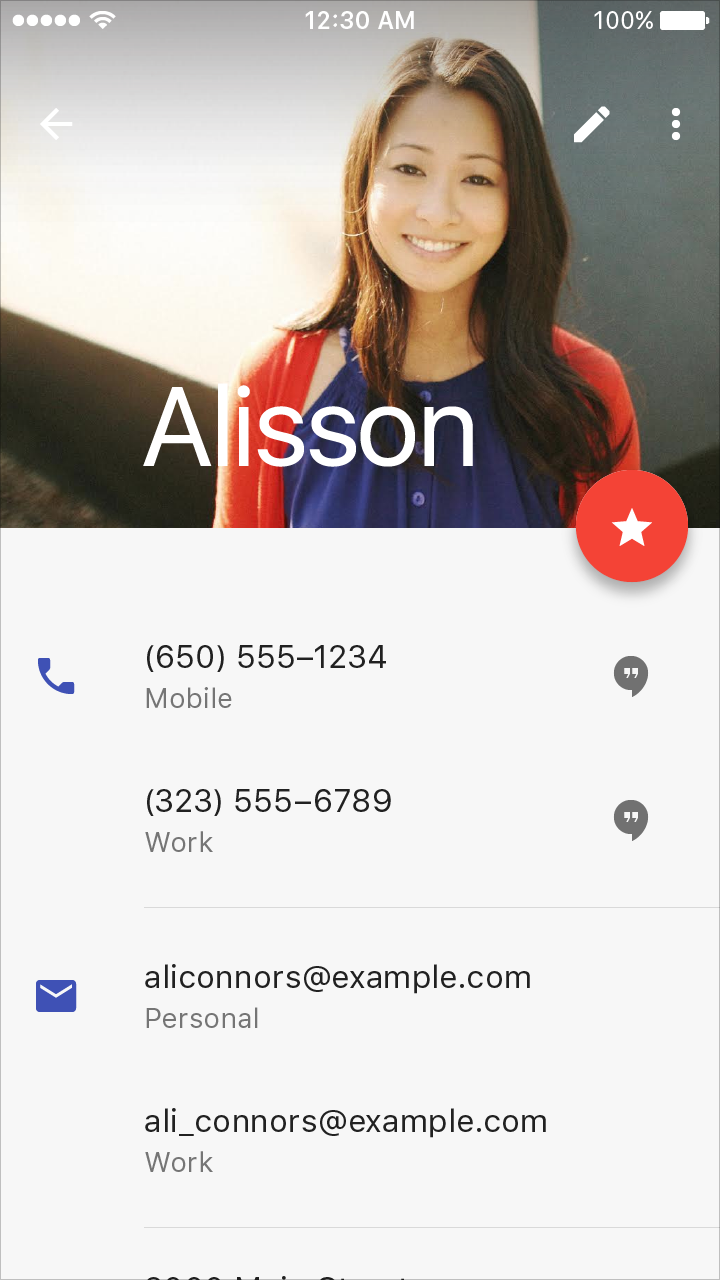Mark Alisson as favorite with the star button
Image resolution: width=720 pixels, height=1280 pixels.
632,527
